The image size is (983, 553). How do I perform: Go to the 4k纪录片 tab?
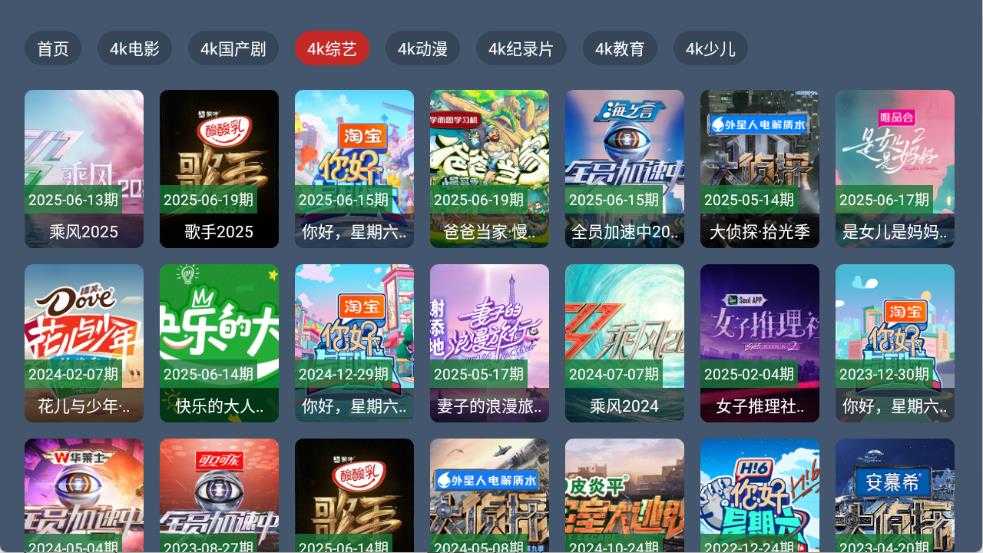point(520,48)
